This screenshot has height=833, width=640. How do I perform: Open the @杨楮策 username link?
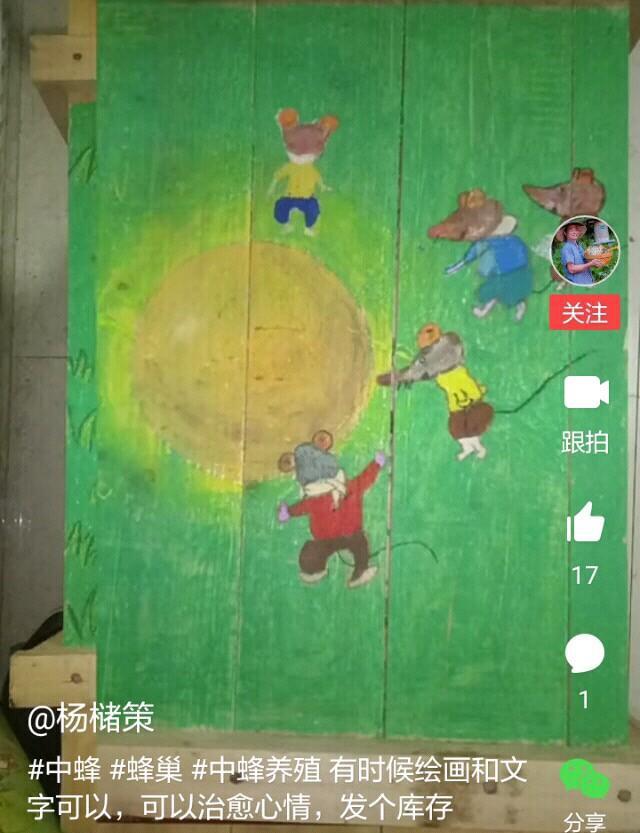pos(90,718)
